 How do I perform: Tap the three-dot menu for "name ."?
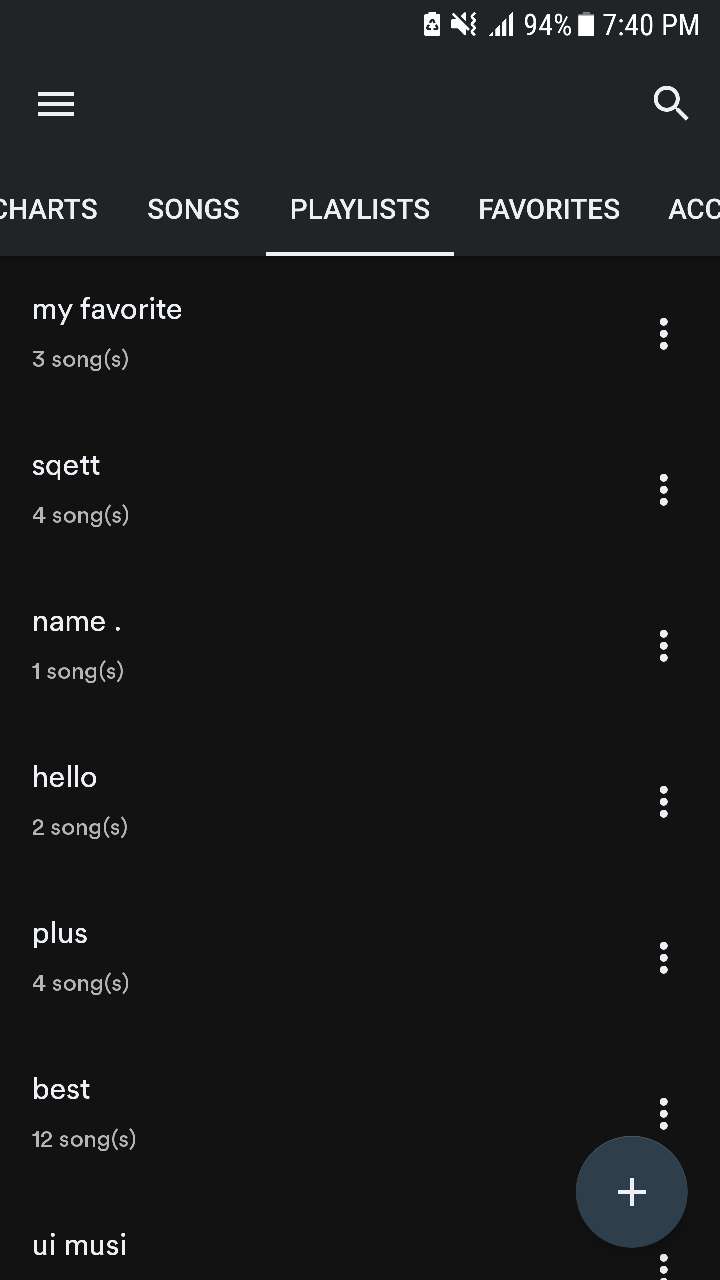click(663, 646)
